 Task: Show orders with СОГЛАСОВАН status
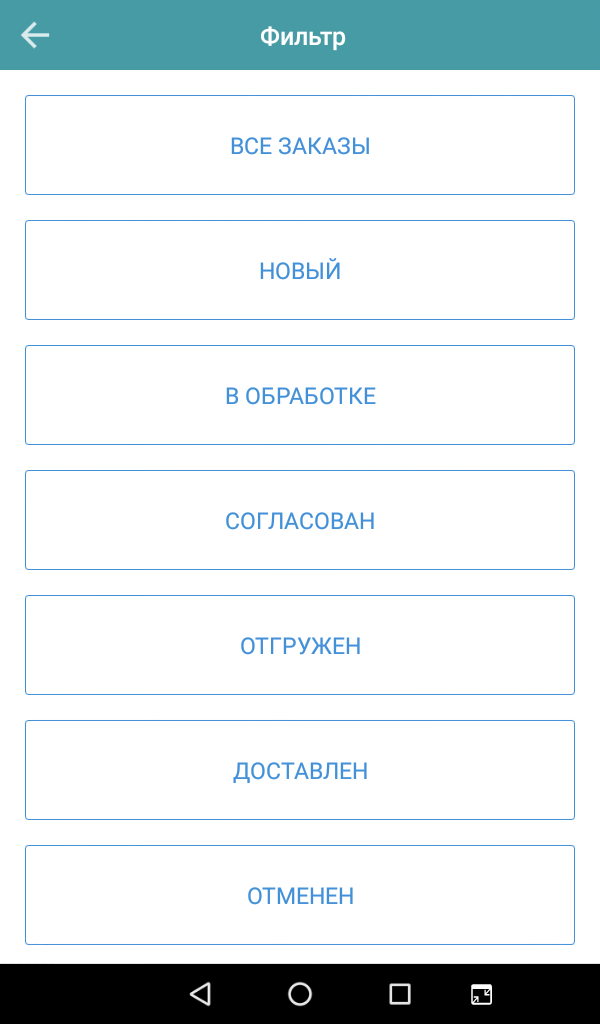300,520
